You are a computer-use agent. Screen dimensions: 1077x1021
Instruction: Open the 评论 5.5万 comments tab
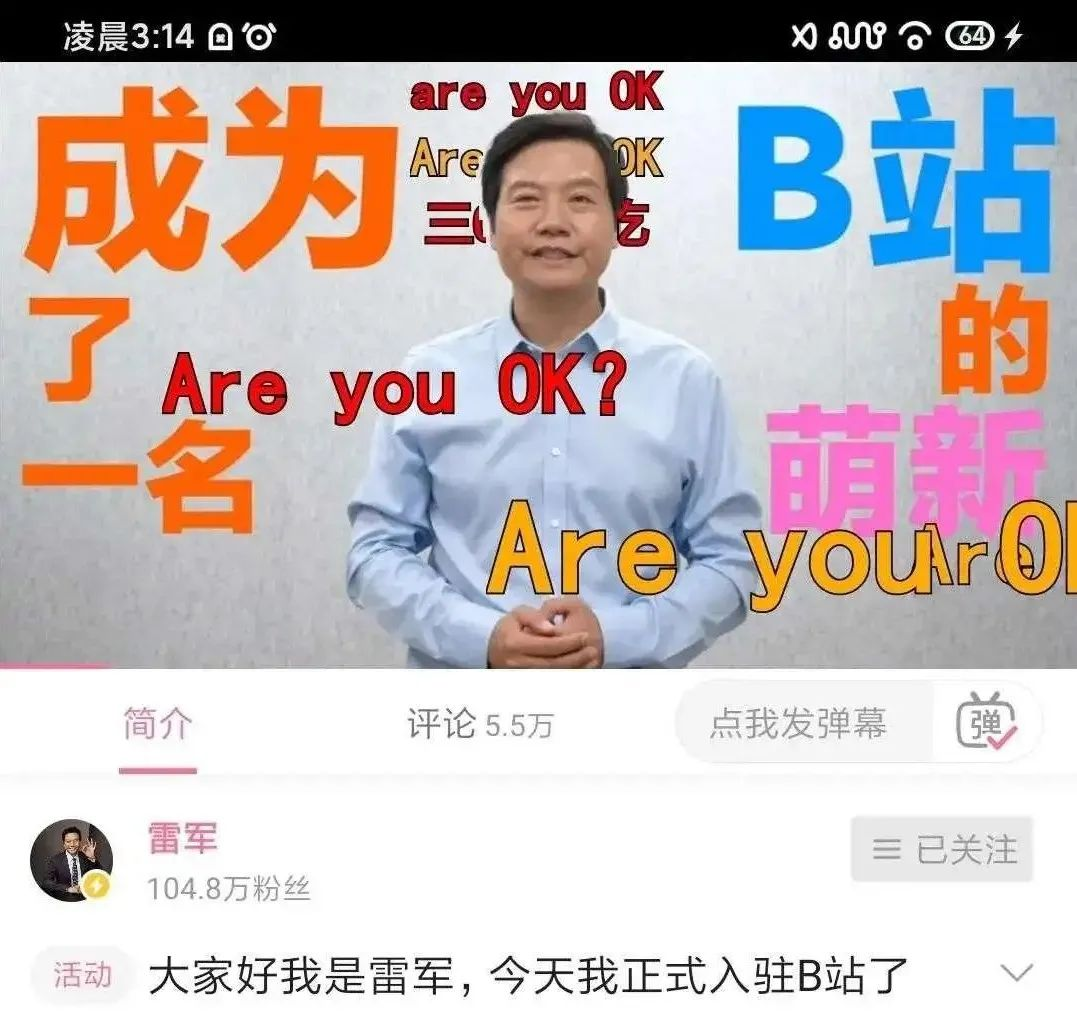tap(479, 725)
